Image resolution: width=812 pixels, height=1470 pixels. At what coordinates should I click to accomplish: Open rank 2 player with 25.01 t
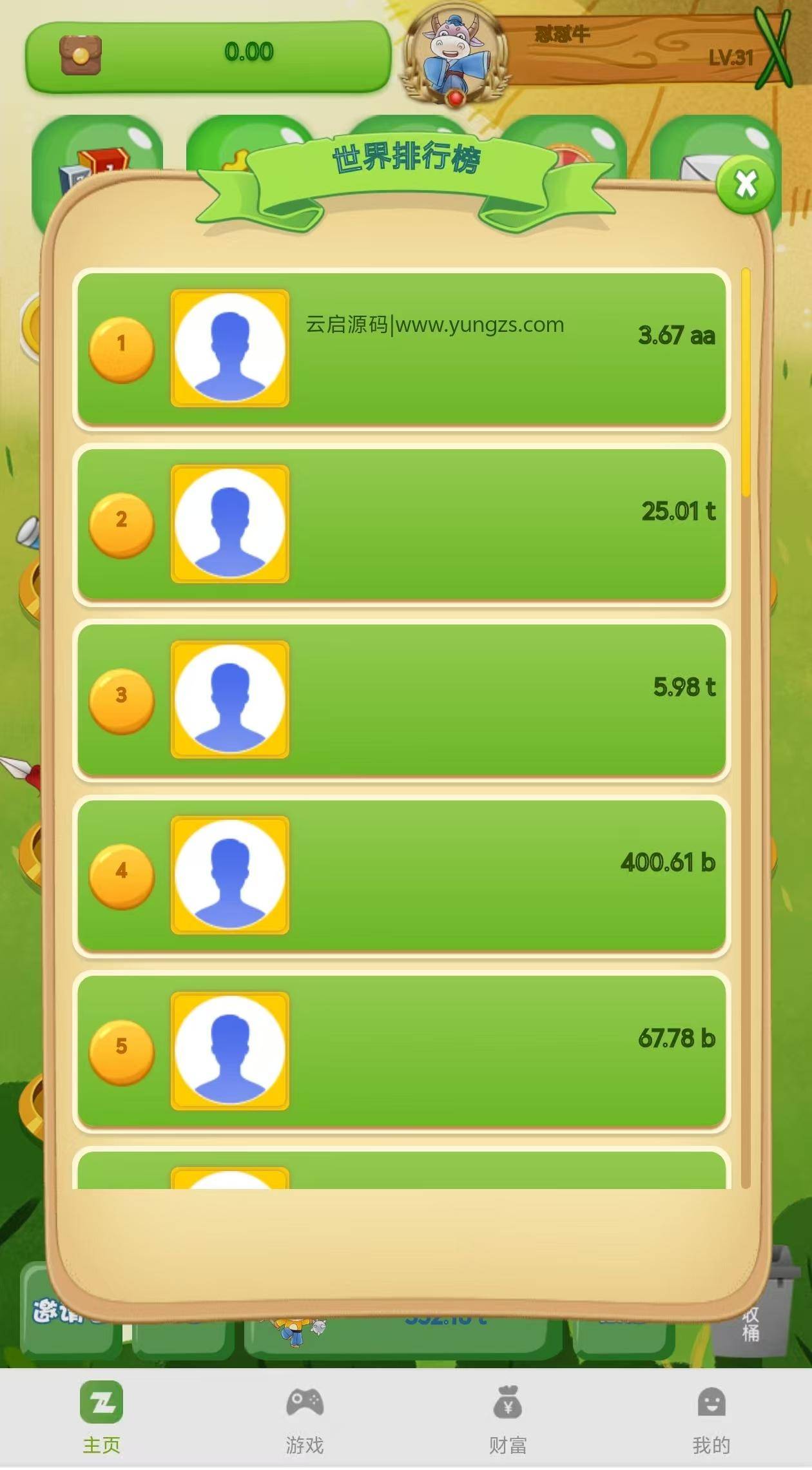point(401,525)
